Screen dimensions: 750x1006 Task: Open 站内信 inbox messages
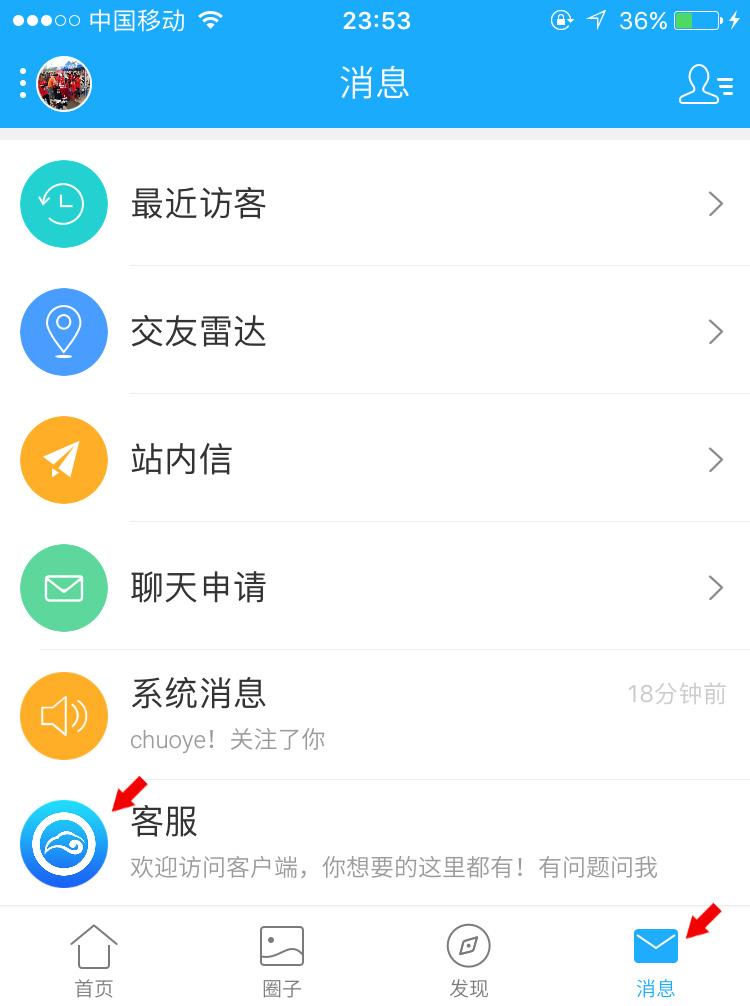point(375,460)
